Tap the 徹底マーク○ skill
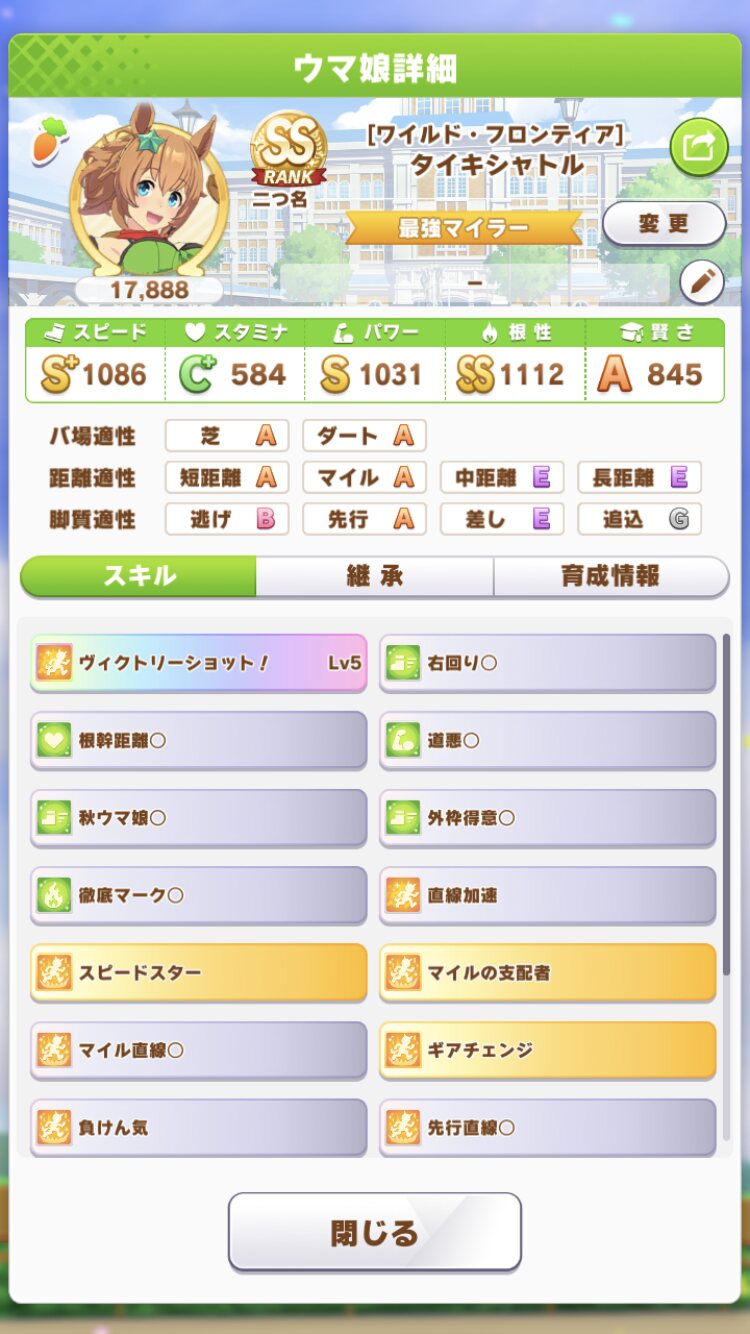The width and height of the screenshot is (750, 1334). point(199,895)
